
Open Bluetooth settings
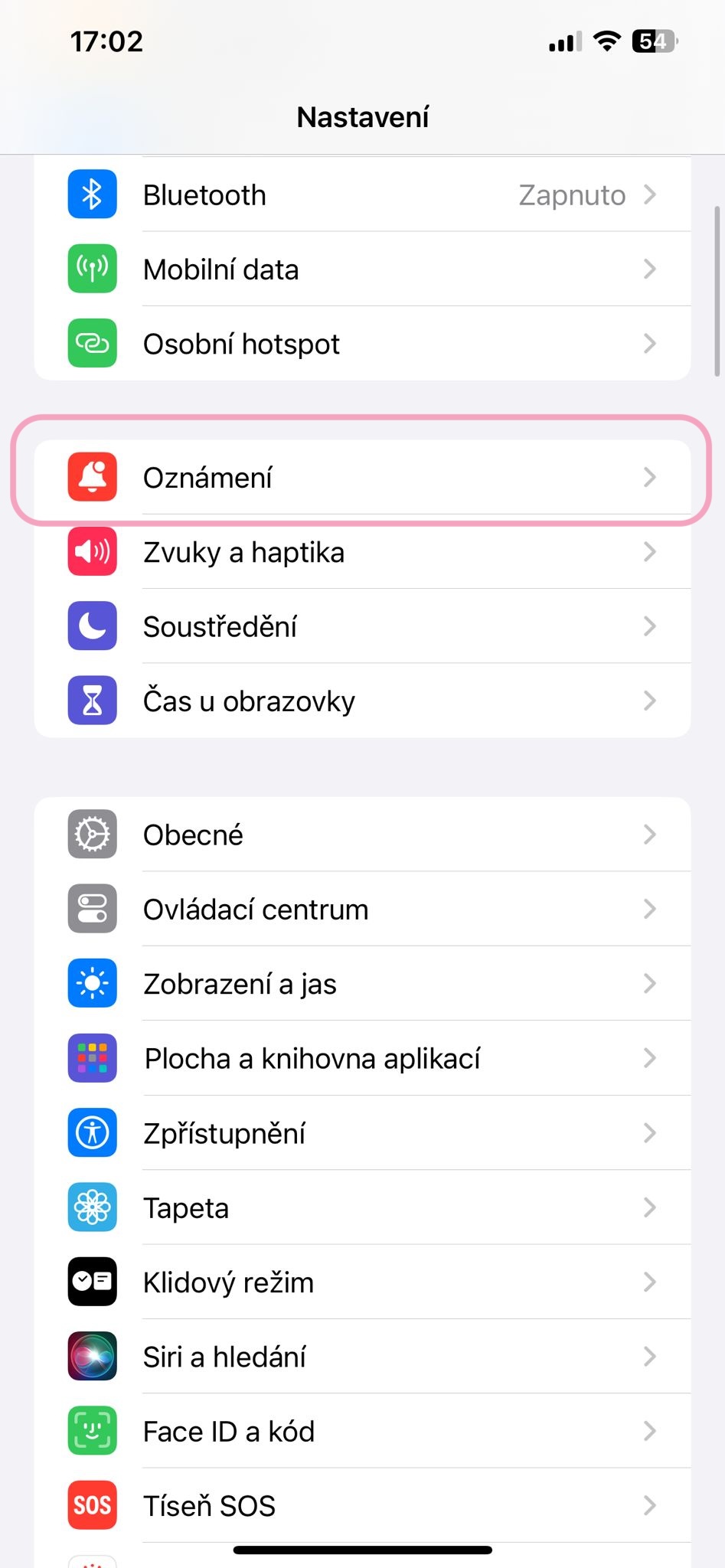click(362, 194)
